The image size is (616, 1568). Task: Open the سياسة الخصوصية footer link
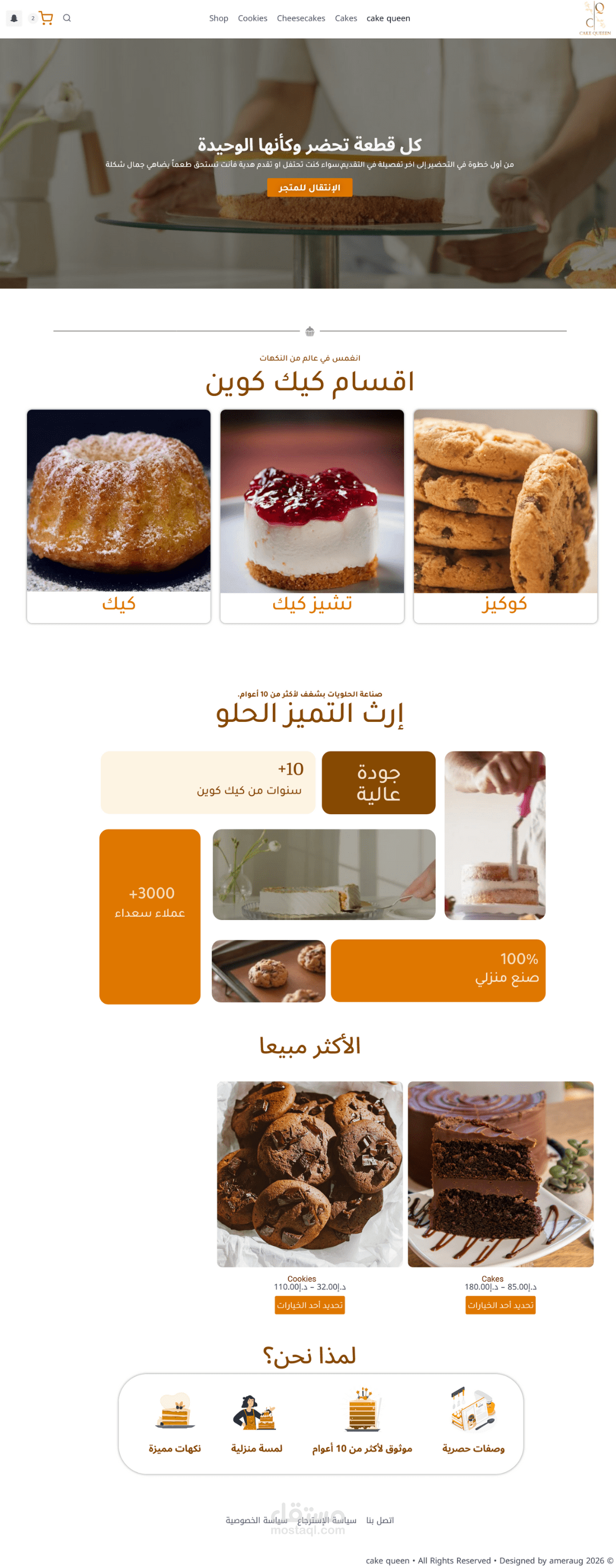coord(256,1520)
